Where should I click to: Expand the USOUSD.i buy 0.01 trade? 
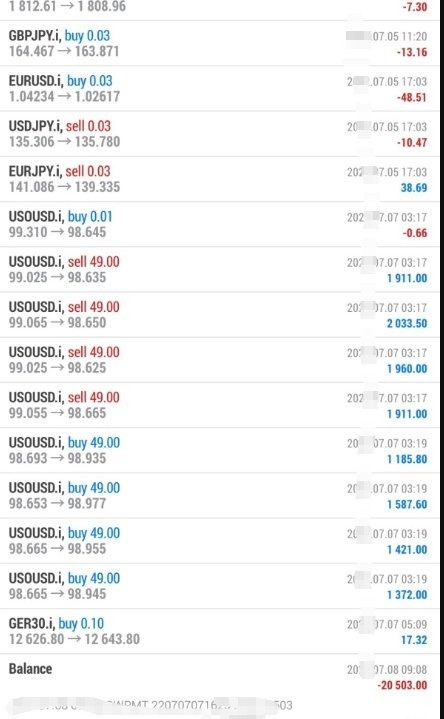tap(219, 224)
